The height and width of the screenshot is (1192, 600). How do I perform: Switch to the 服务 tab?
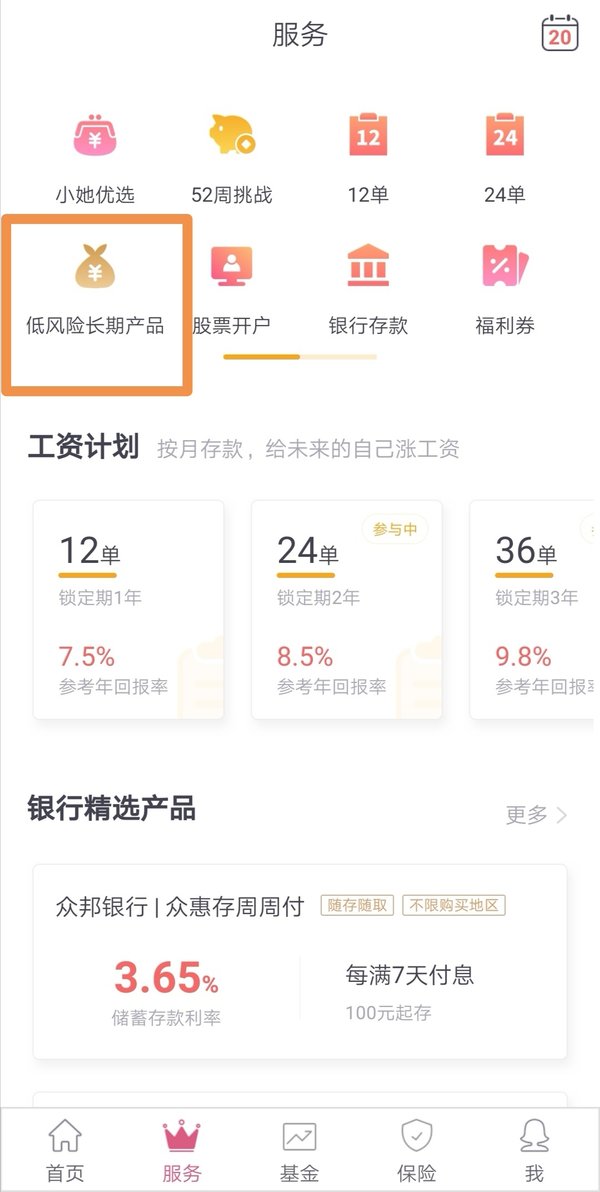tap(182, 1150)
